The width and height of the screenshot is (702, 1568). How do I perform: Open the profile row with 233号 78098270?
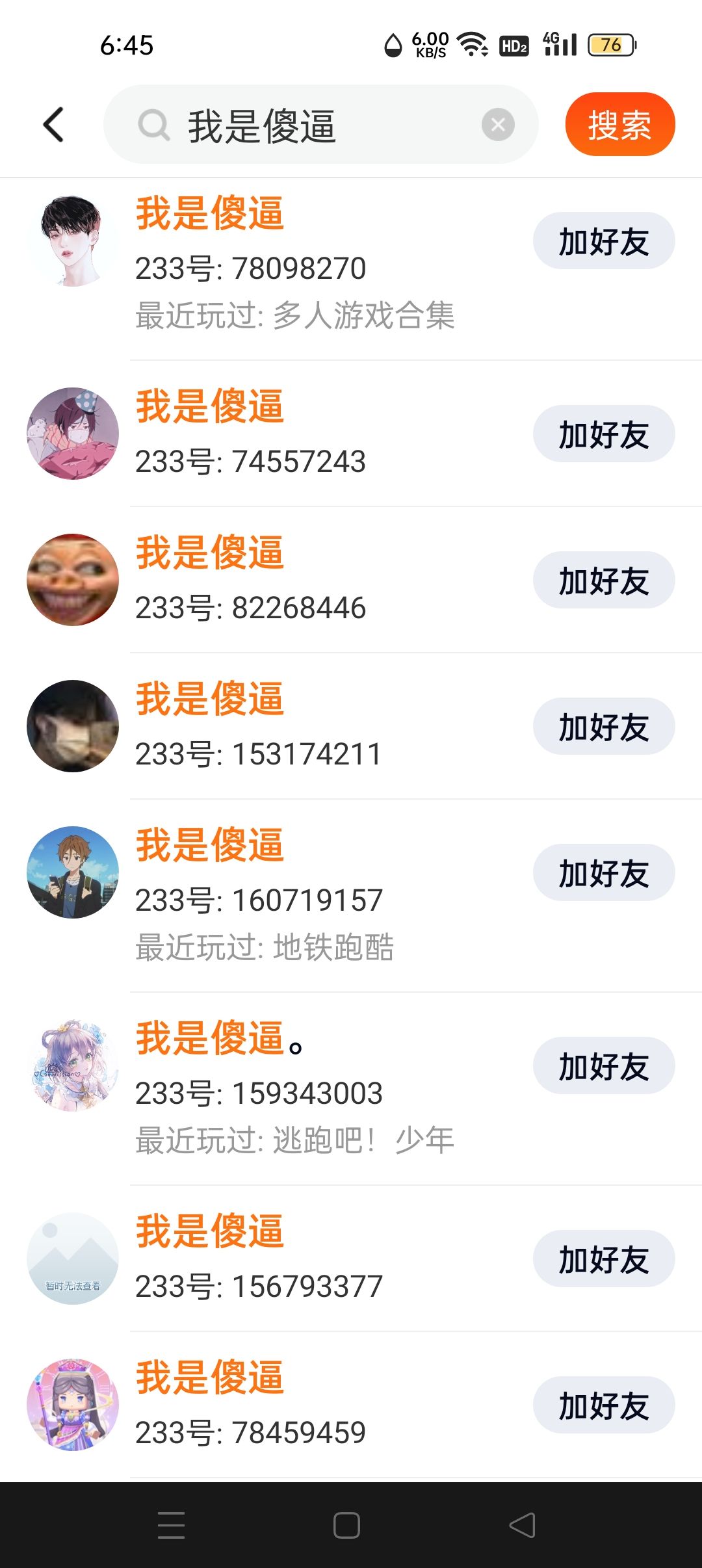pos(292,268)
